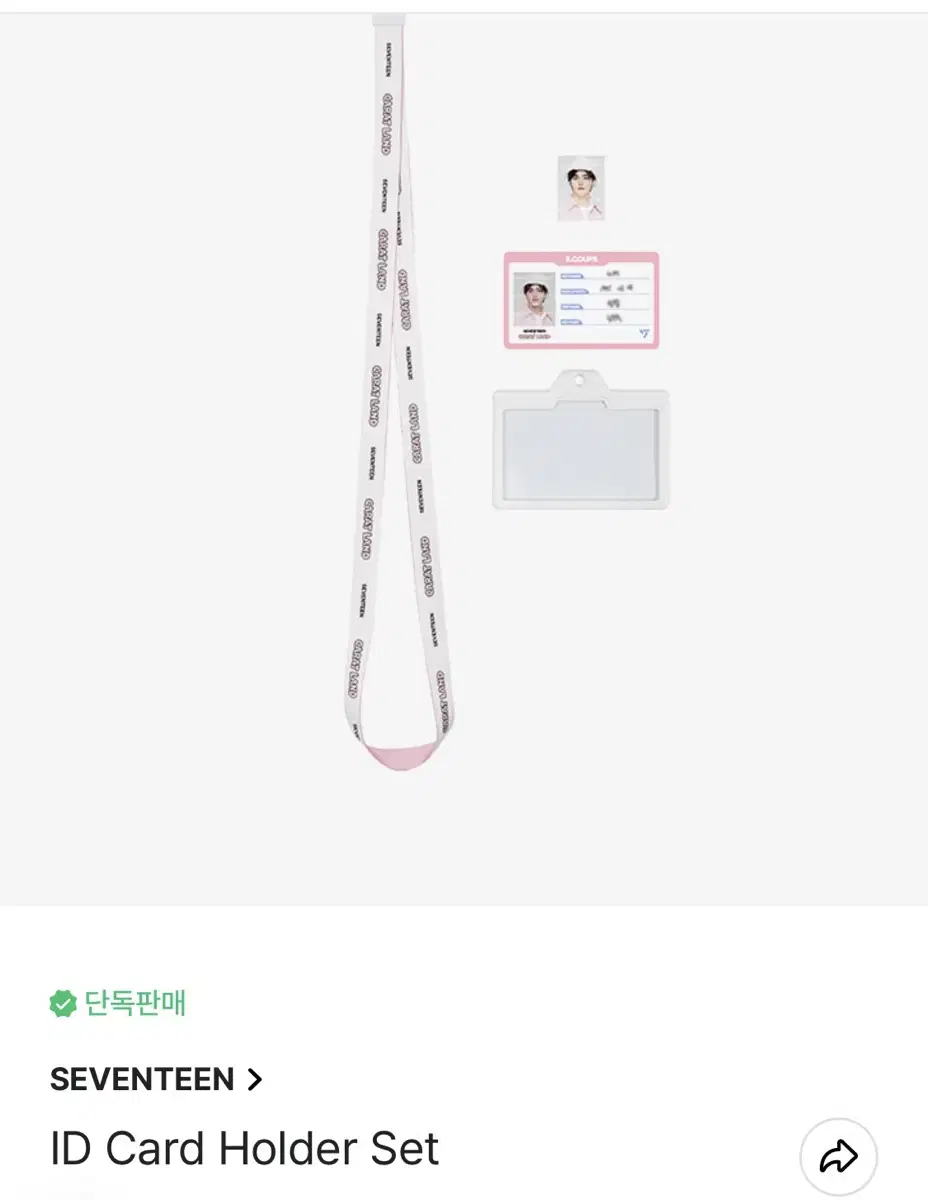Click the hanger hole on the white card holder
This screenshot has width=928, height=1200.
580,380
